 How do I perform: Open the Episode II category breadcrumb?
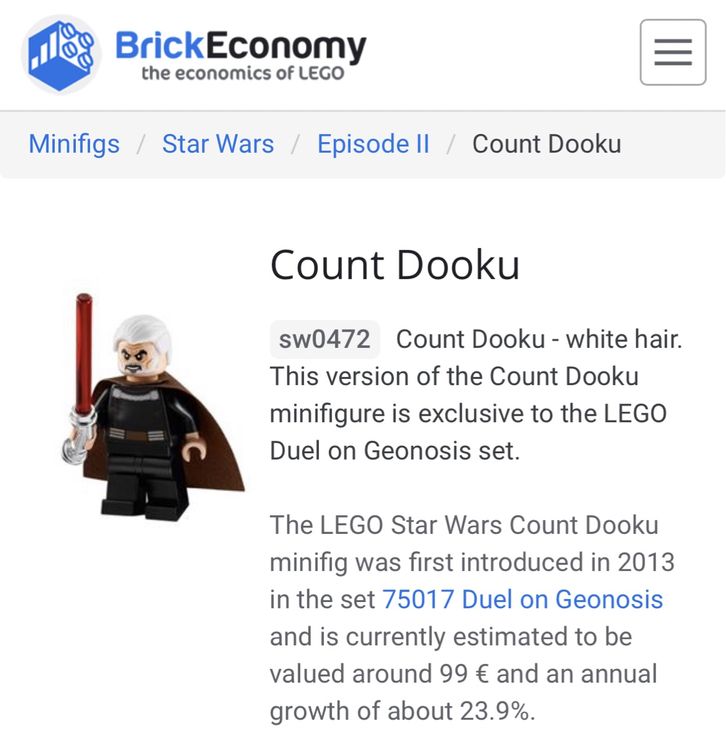(374, 144)
